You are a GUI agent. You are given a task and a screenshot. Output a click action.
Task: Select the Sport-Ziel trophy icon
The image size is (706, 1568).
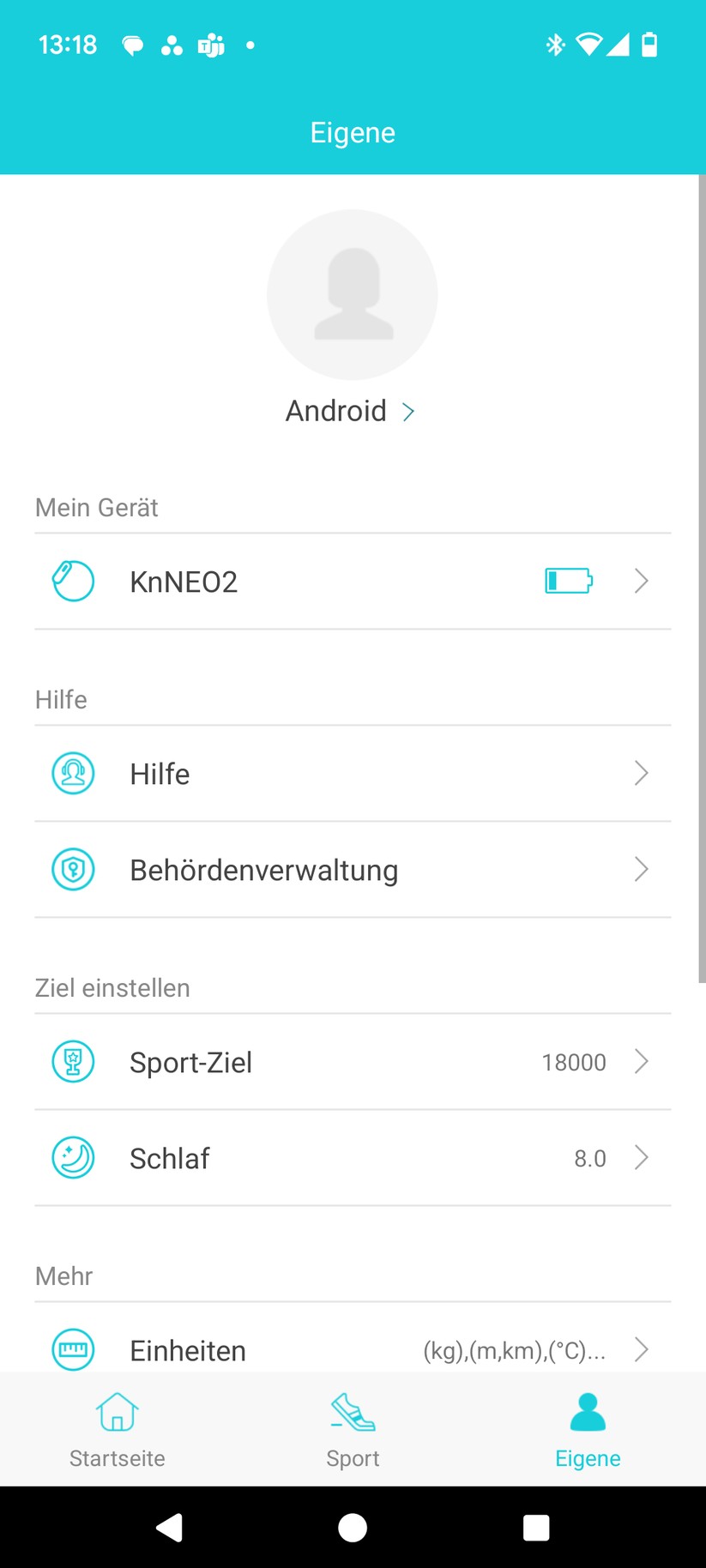[72, 1061]
